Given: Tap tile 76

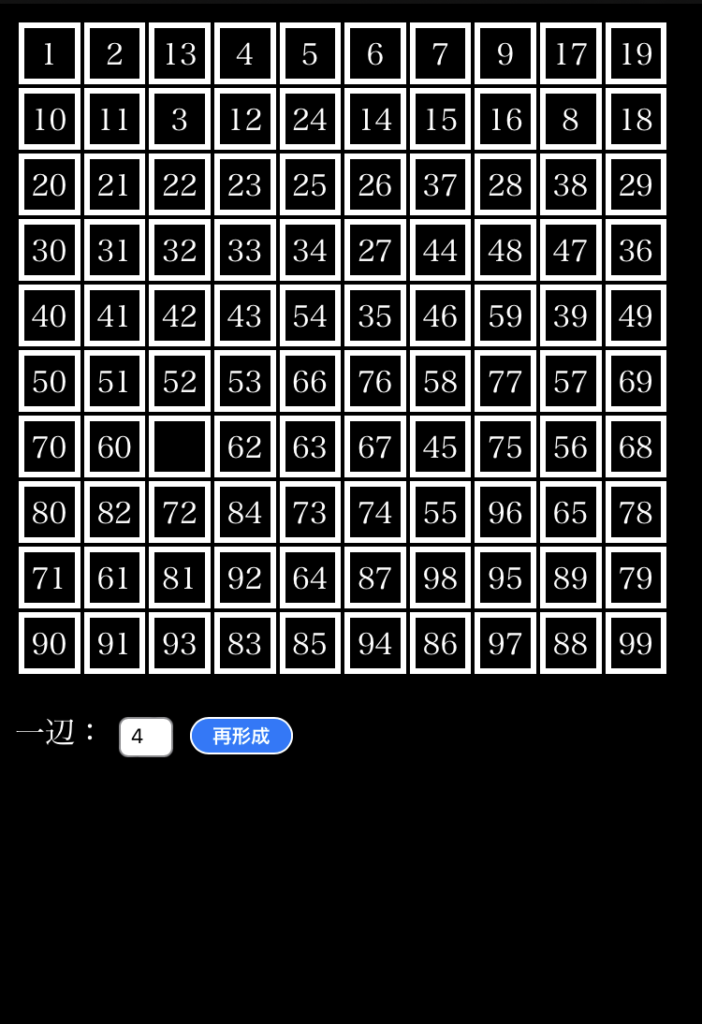Looking at the screenshot, I should click(375, 382).
